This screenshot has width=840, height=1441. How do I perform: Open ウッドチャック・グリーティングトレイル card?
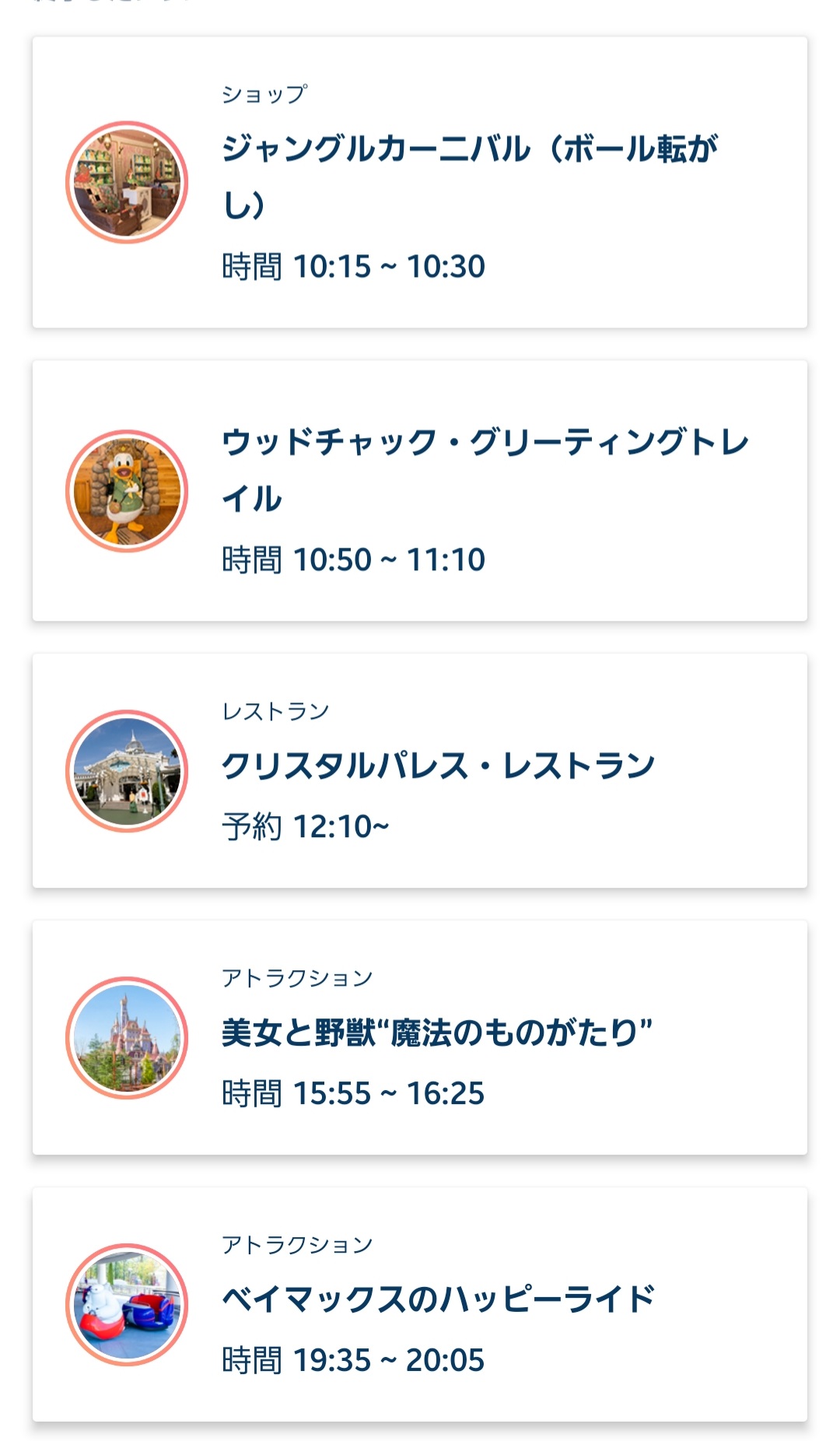(420, 491)
